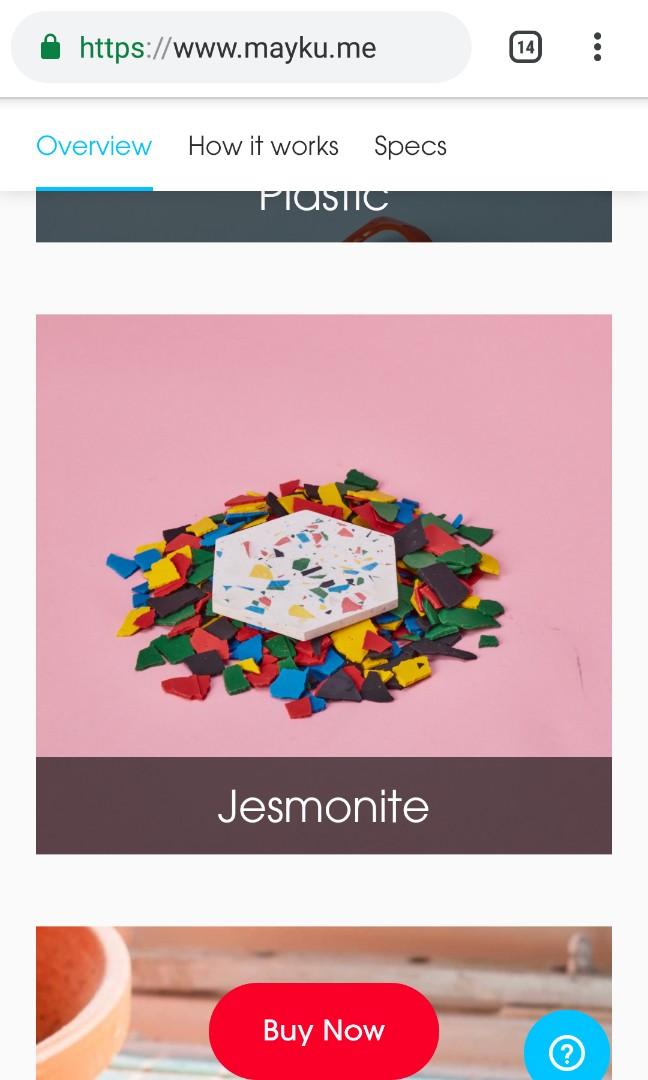648x1080 pixels.
Task: Open the browser overflow menu
Action: 597,47
